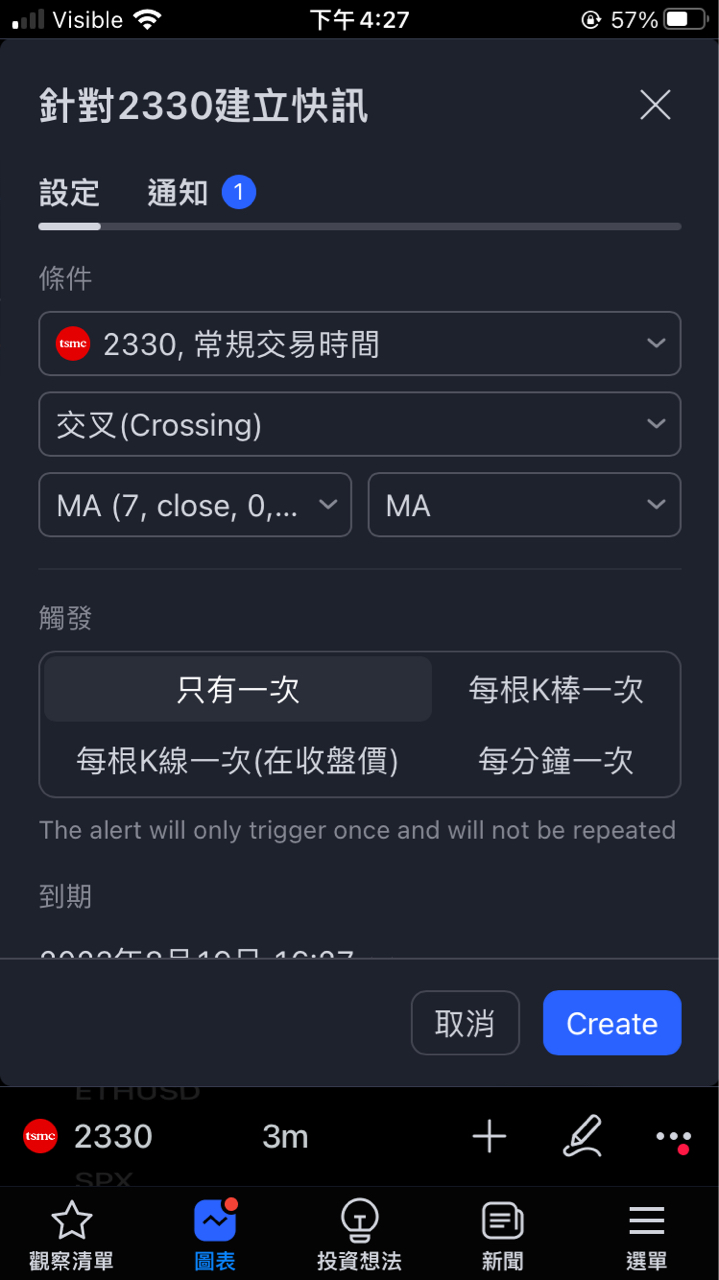Select the 設定 tab

[69, 192]
